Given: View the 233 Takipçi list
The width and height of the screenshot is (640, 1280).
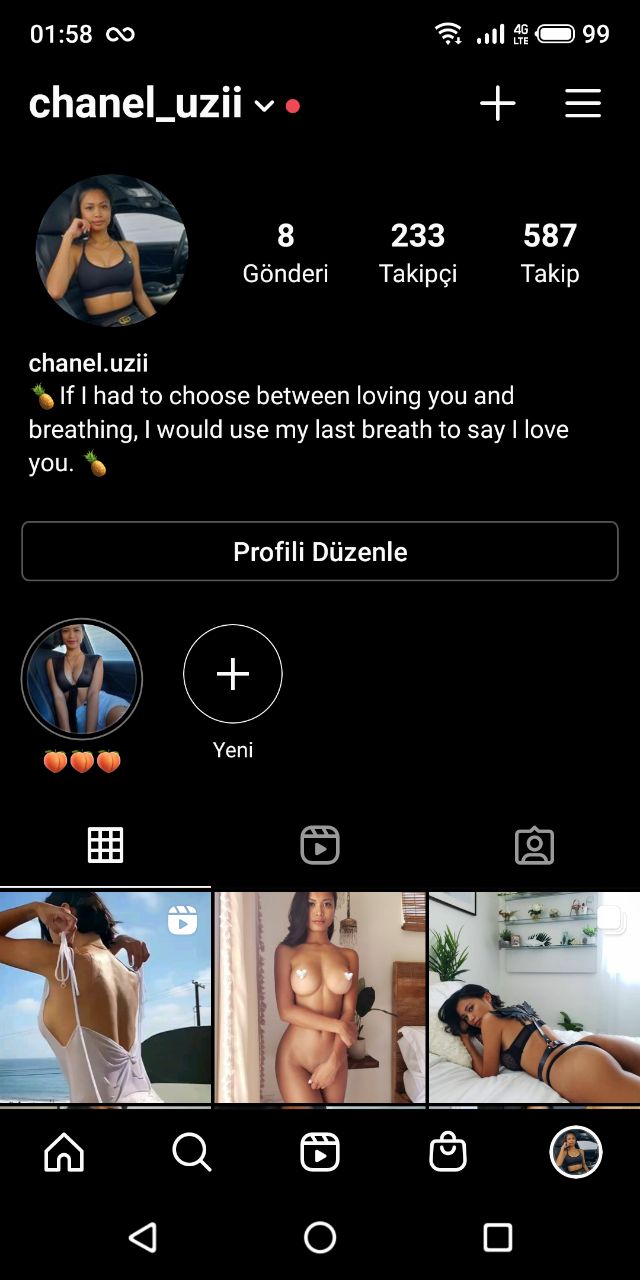Looking at the screenshot, I should click(418, 253).
